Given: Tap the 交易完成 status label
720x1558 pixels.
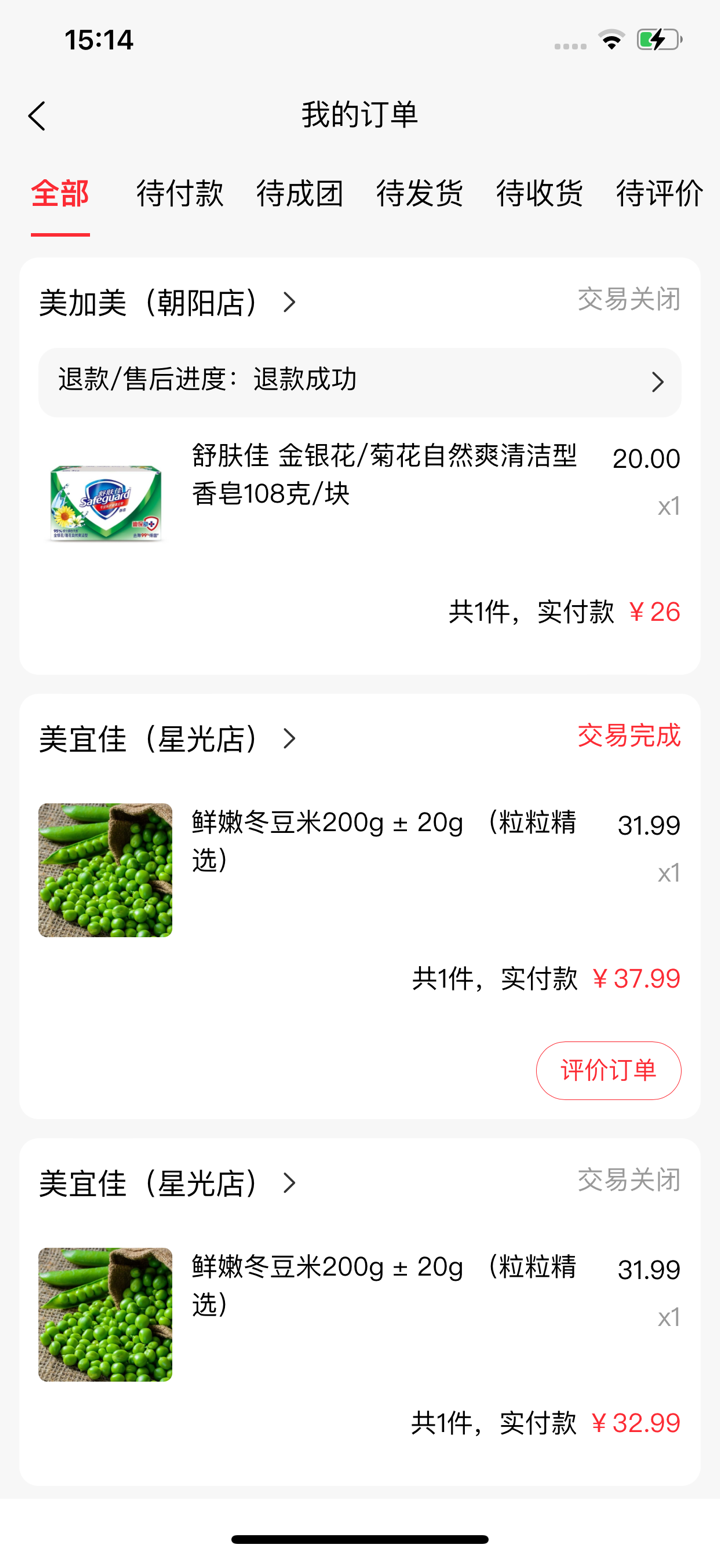Looking at the screenshot, I should [628, 736].
